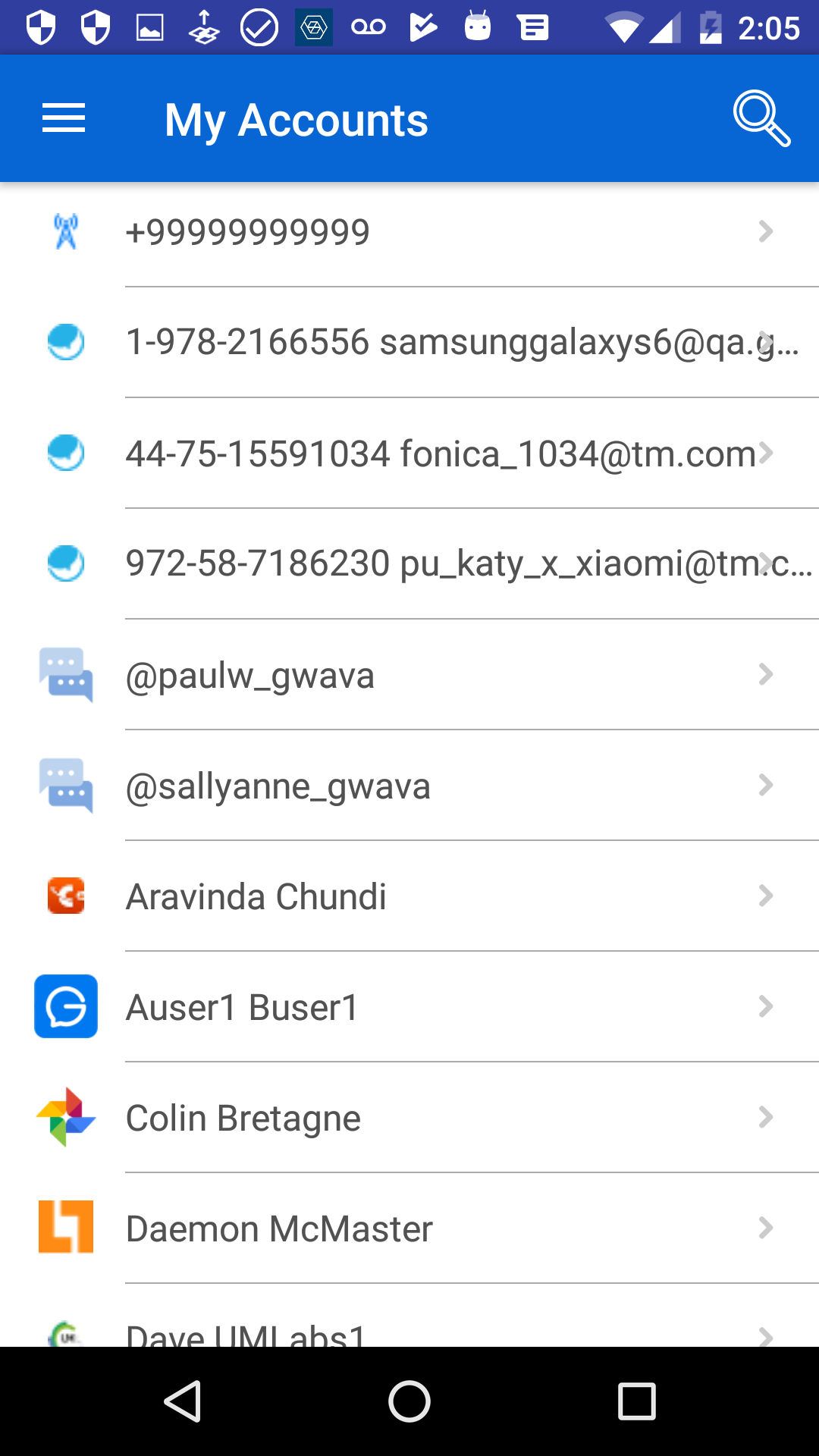Open Aravinda Chundi's account
Image resolution: width=819 pixels, height=1456 pixels.
tap(409, 896)
